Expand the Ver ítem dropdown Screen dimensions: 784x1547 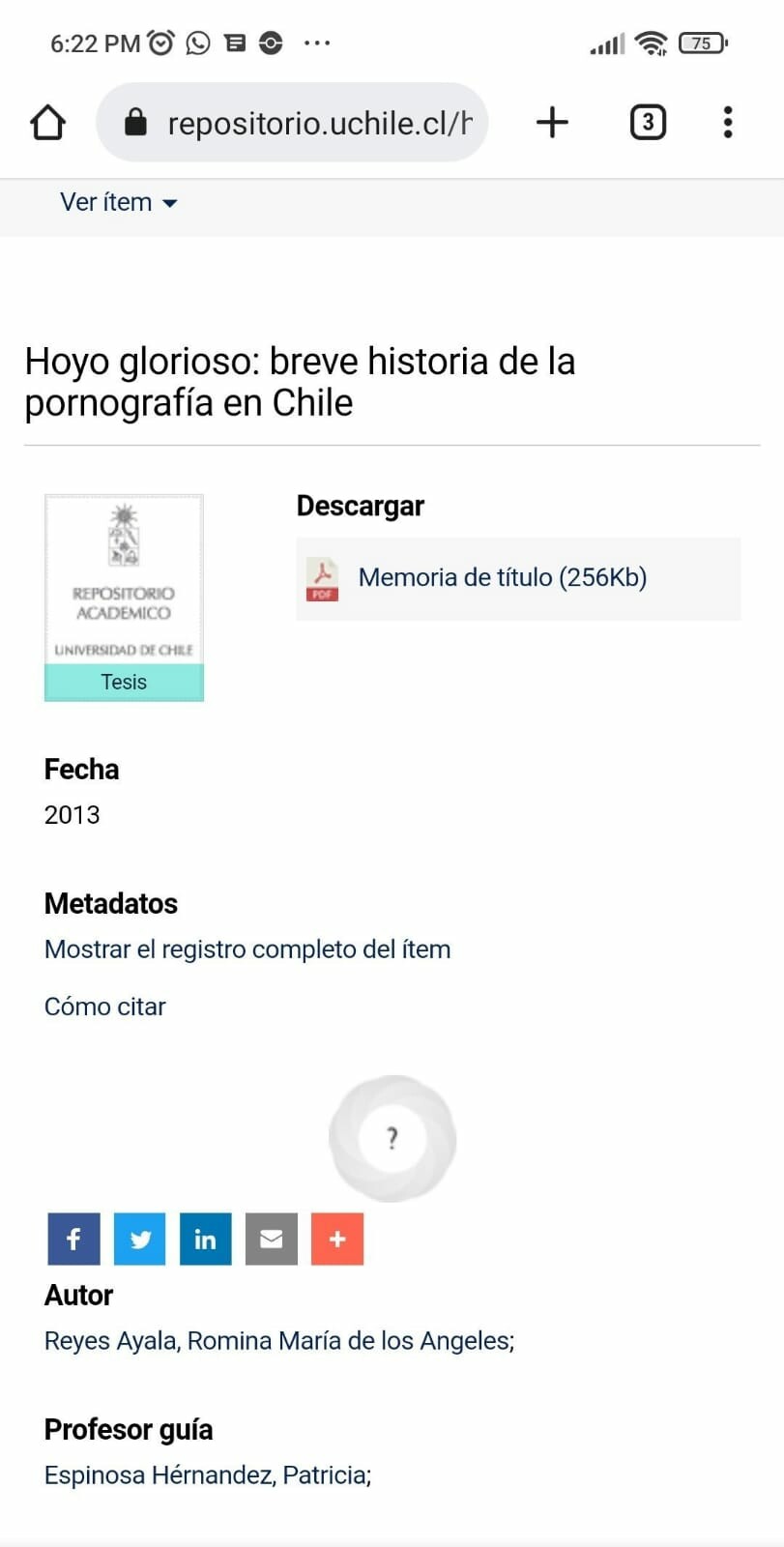118,202
